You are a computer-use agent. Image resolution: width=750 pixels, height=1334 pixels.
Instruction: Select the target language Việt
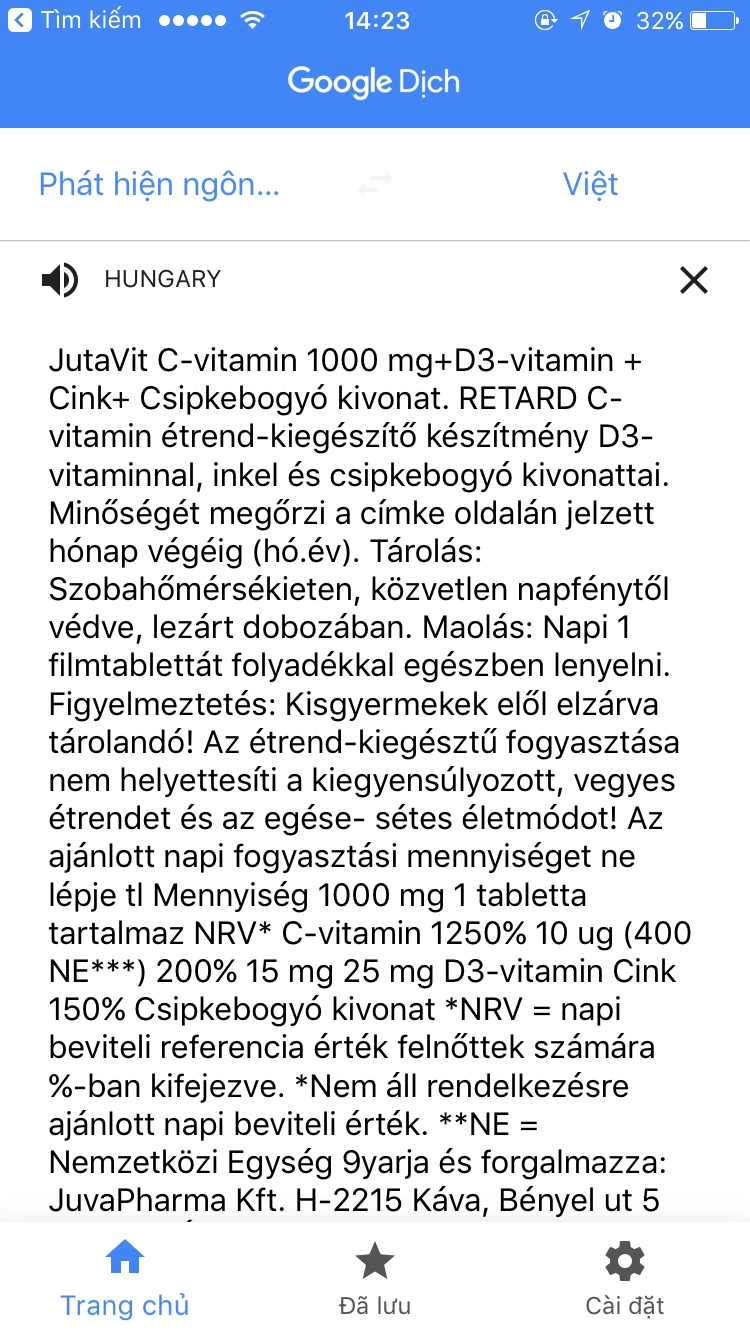coord(590,185)
